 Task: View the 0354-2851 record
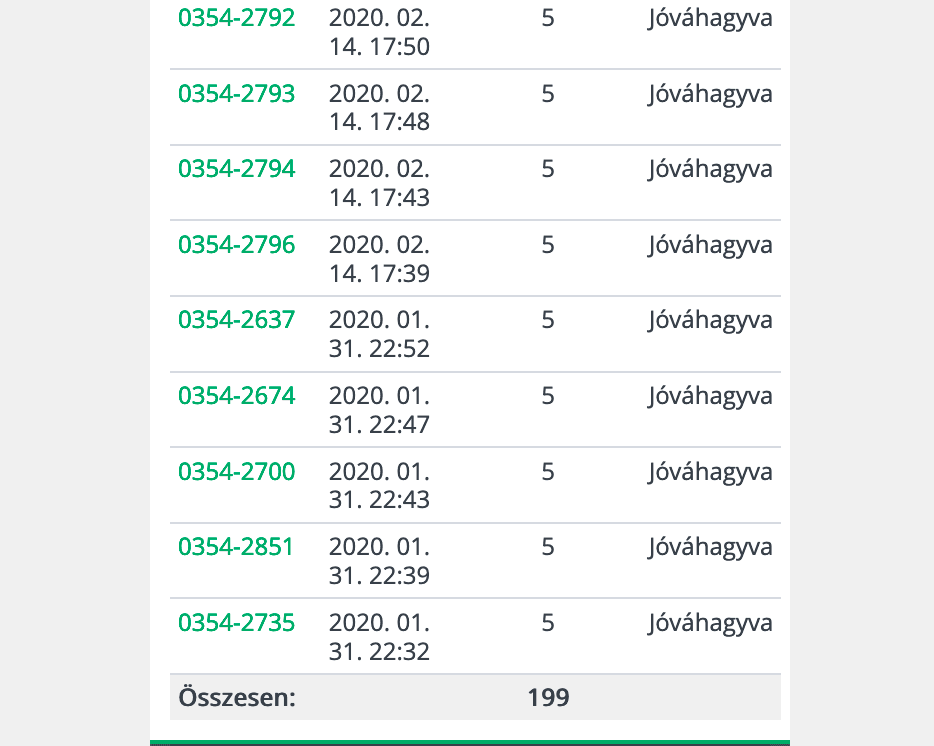[236, 547]
